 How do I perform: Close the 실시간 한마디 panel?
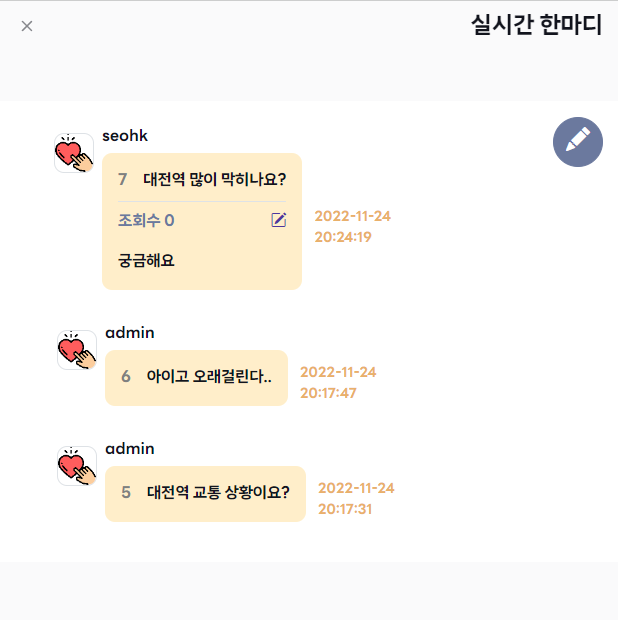click(x=27, y=26)
